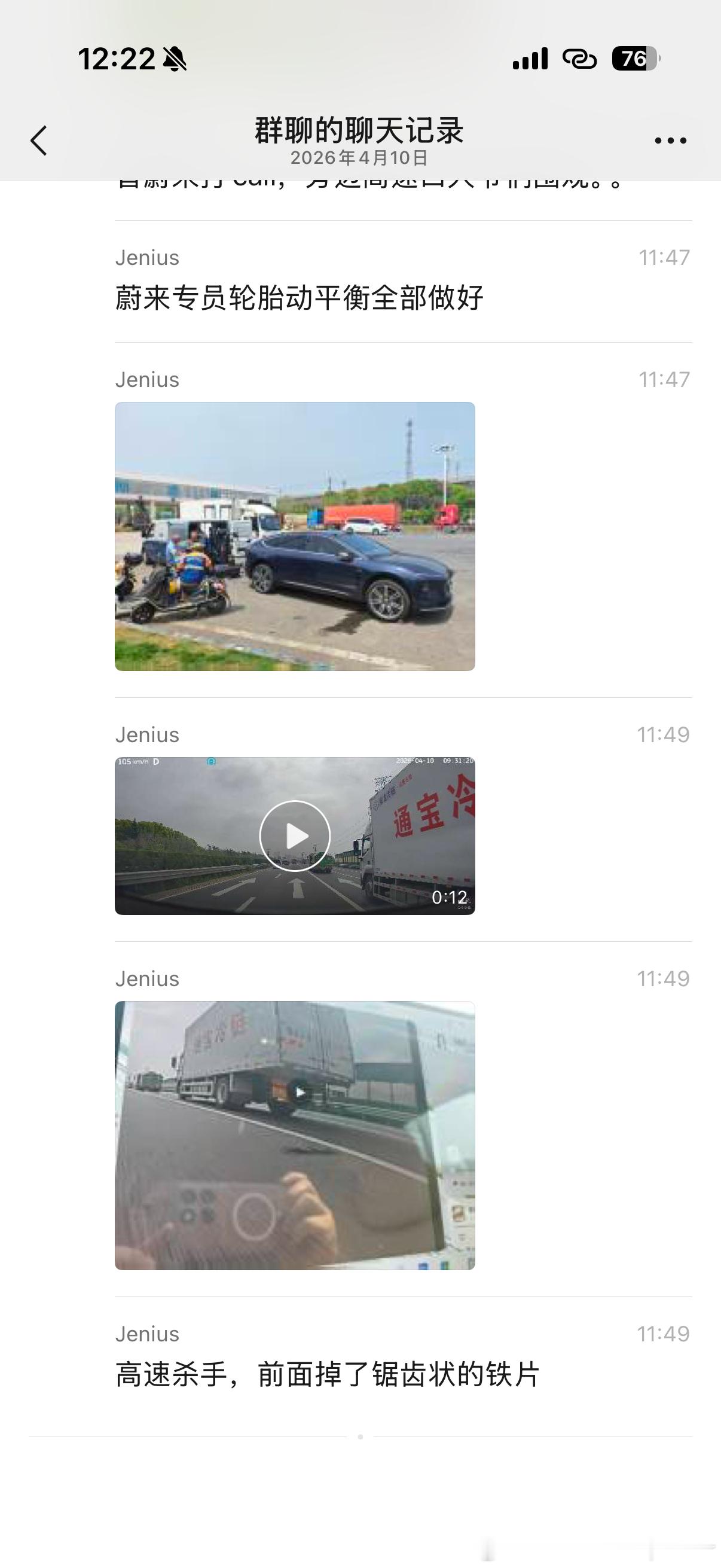Open the truck video filmed through the window
Image resolution: width=721 pixels, height=1568 pixels.
295,1134
